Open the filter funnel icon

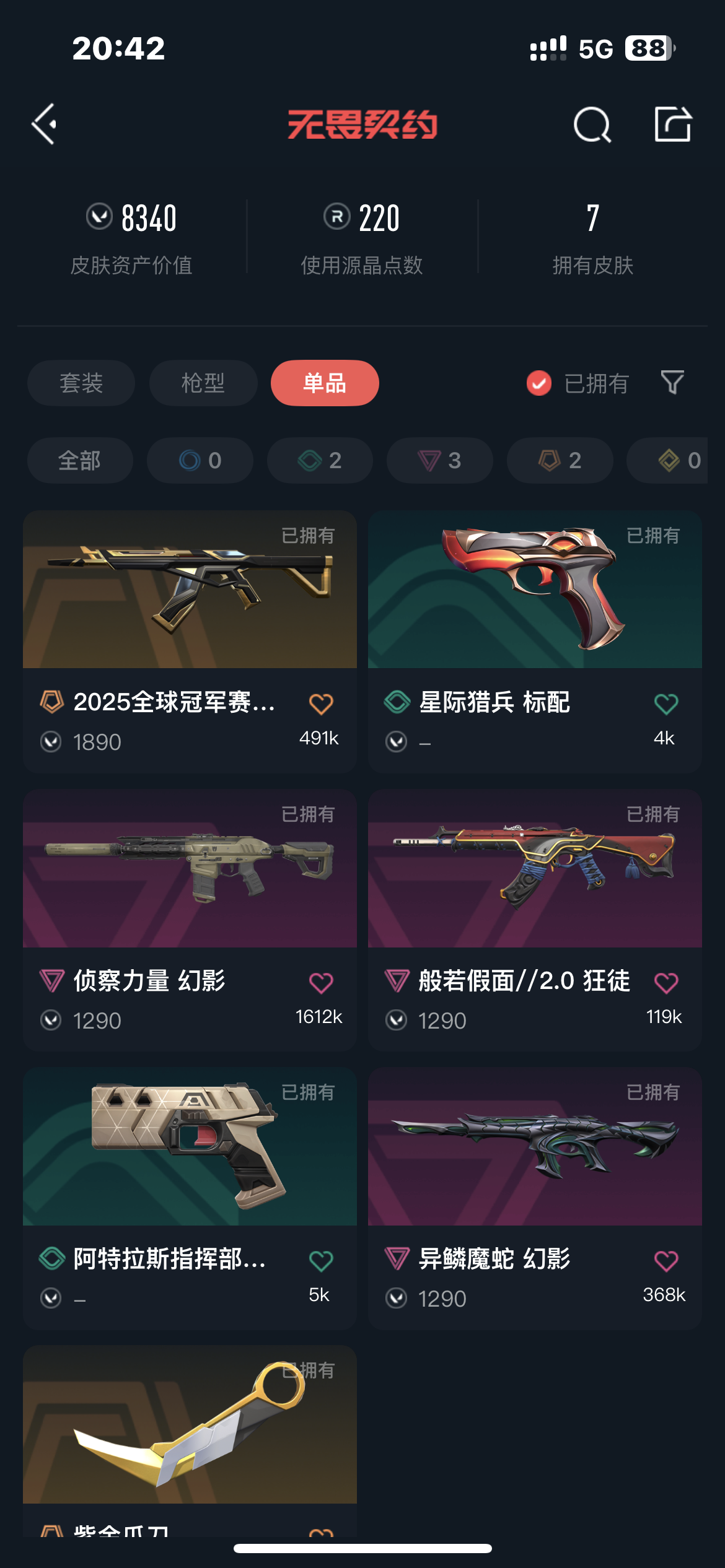pos(672,383)
